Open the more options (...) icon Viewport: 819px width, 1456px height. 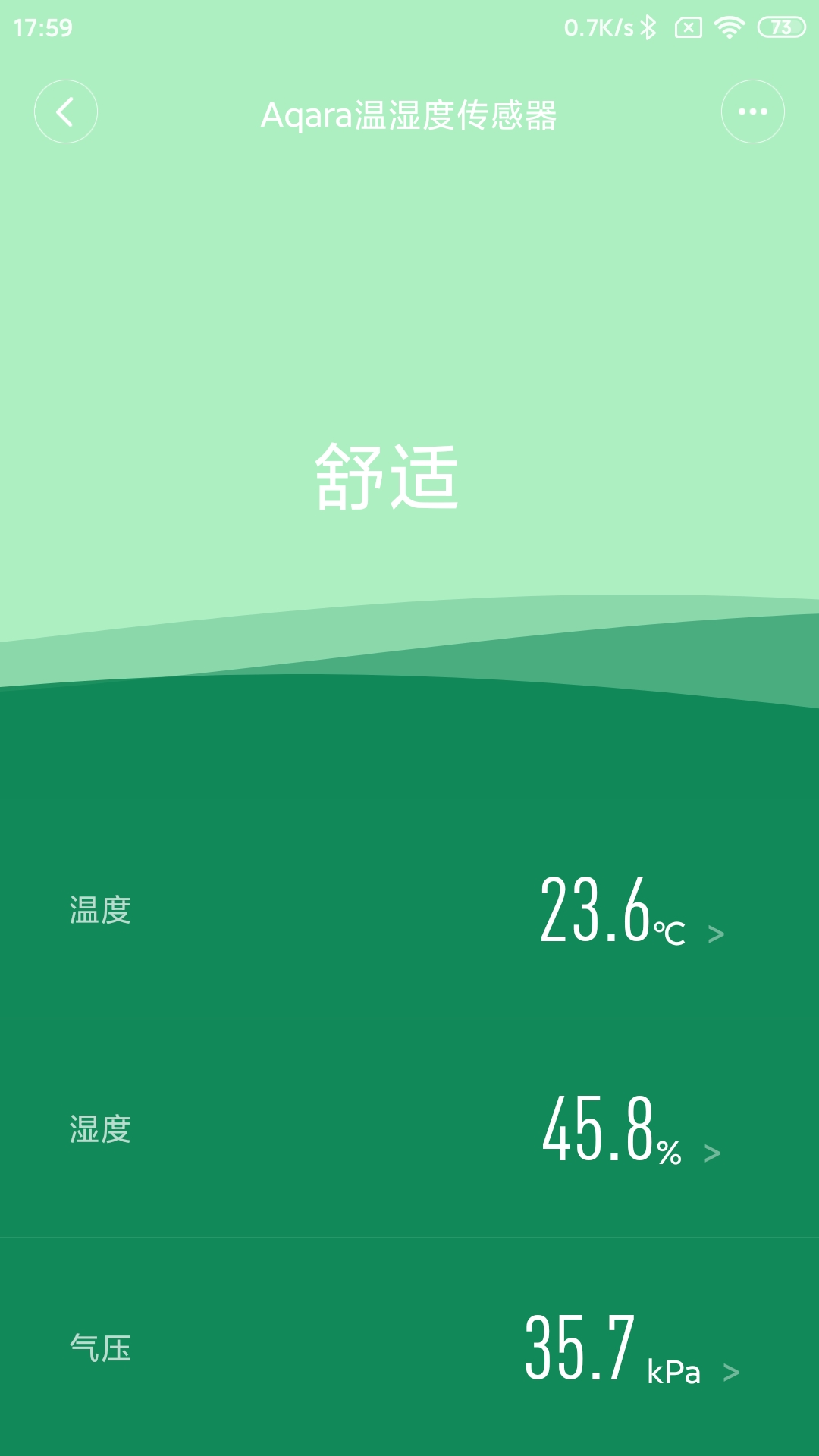coord(753,111)
